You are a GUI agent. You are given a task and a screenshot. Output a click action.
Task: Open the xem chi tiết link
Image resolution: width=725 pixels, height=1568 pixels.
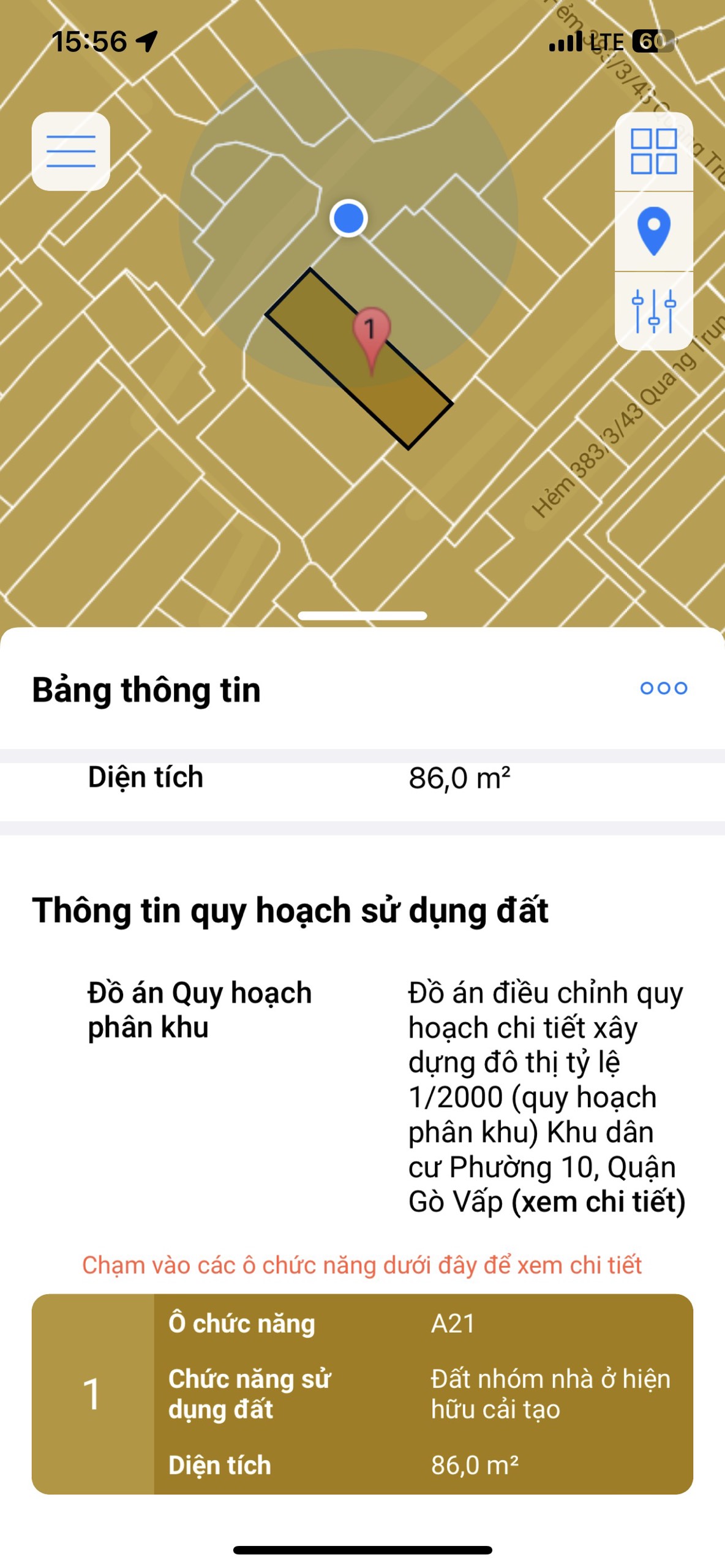(x=598, y=1202)
